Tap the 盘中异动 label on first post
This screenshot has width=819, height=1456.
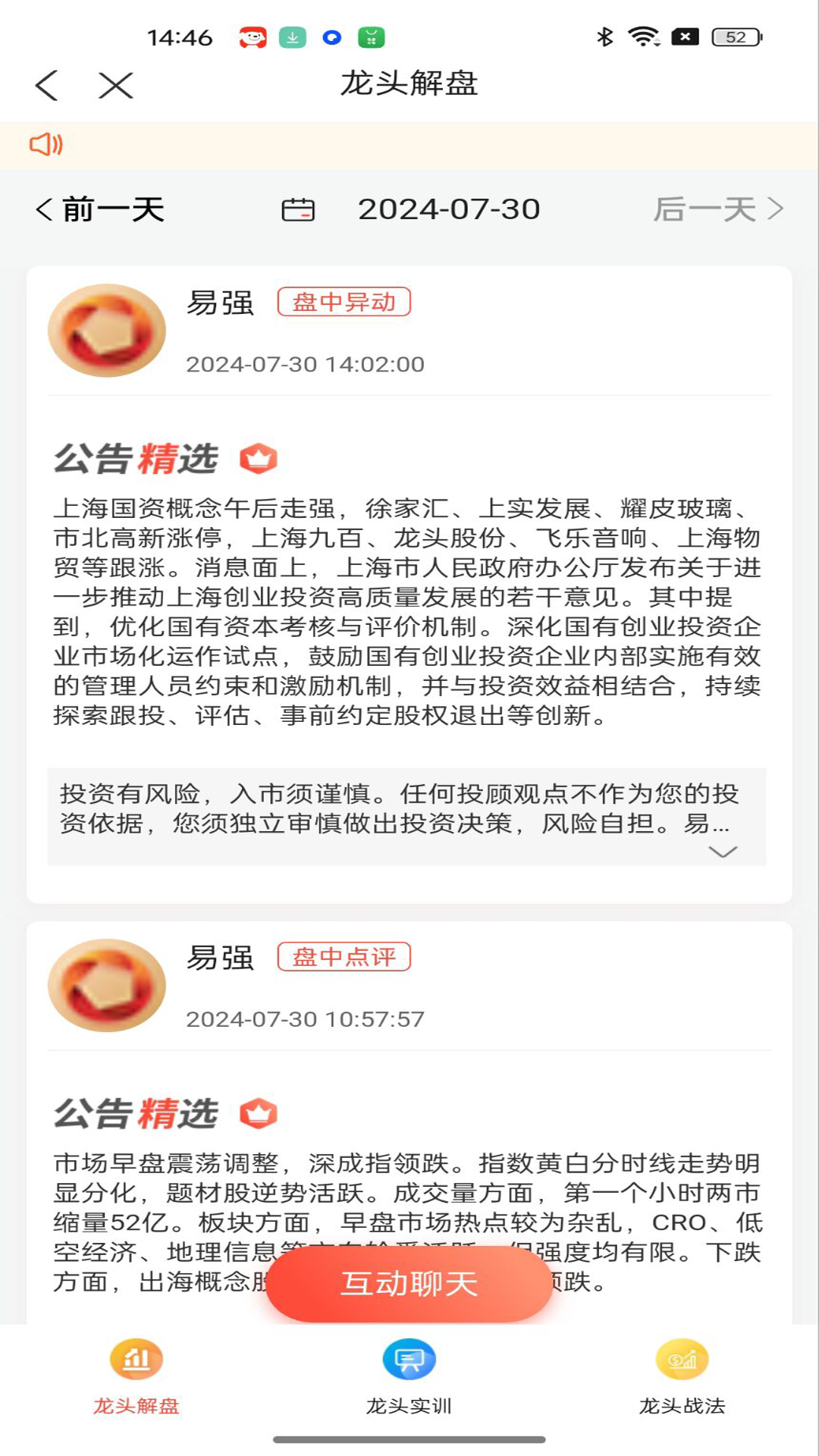344,303
